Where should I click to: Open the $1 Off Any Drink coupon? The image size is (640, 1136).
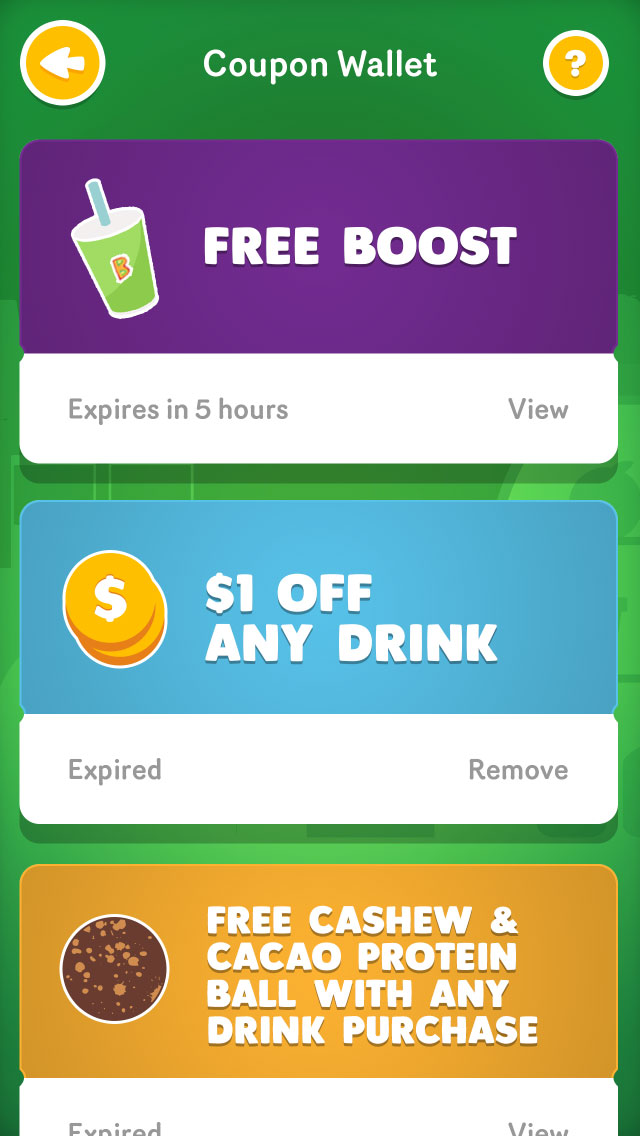[318, 608]
